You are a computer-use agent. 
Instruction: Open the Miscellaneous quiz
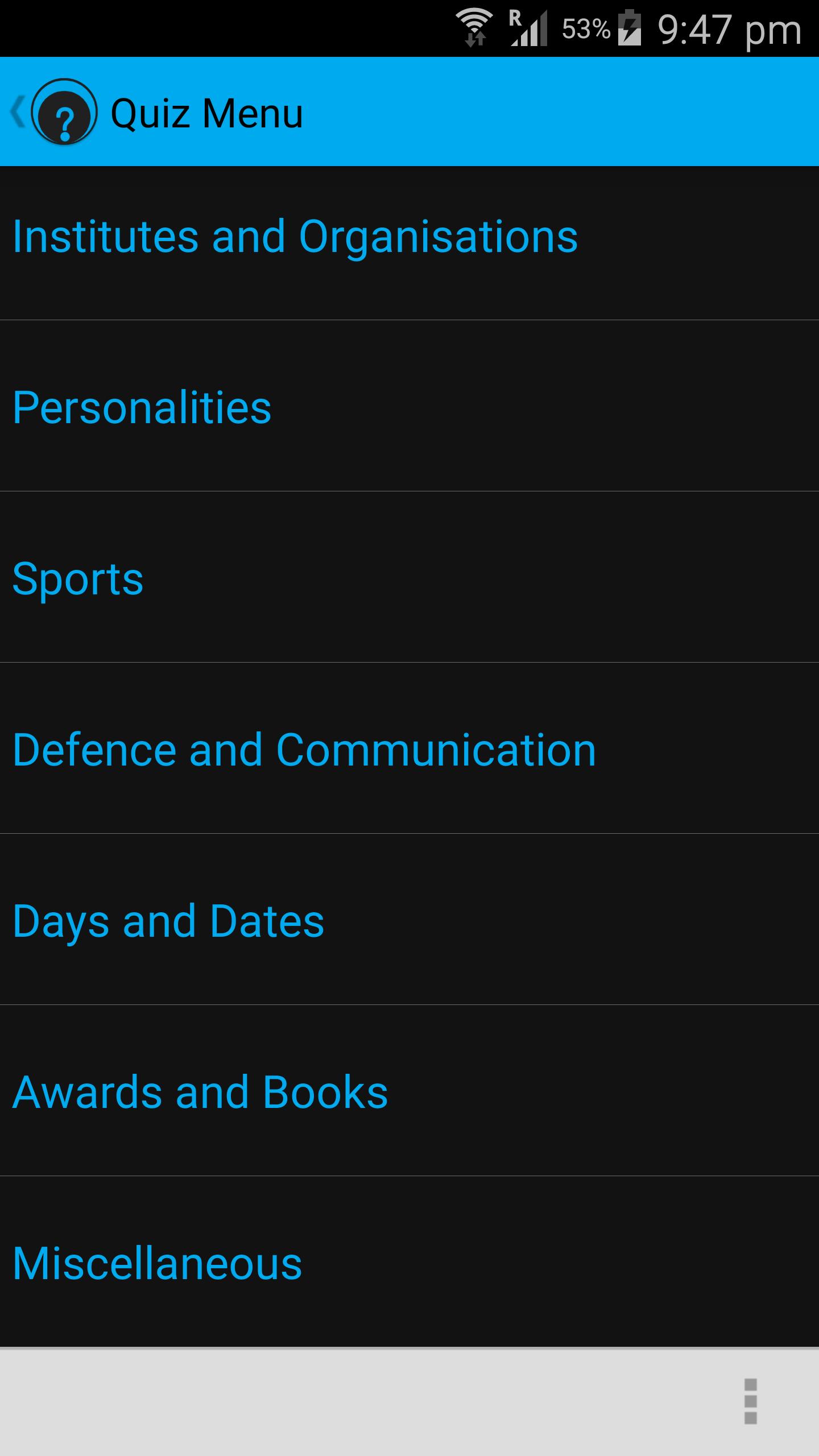click(158, 1264)
